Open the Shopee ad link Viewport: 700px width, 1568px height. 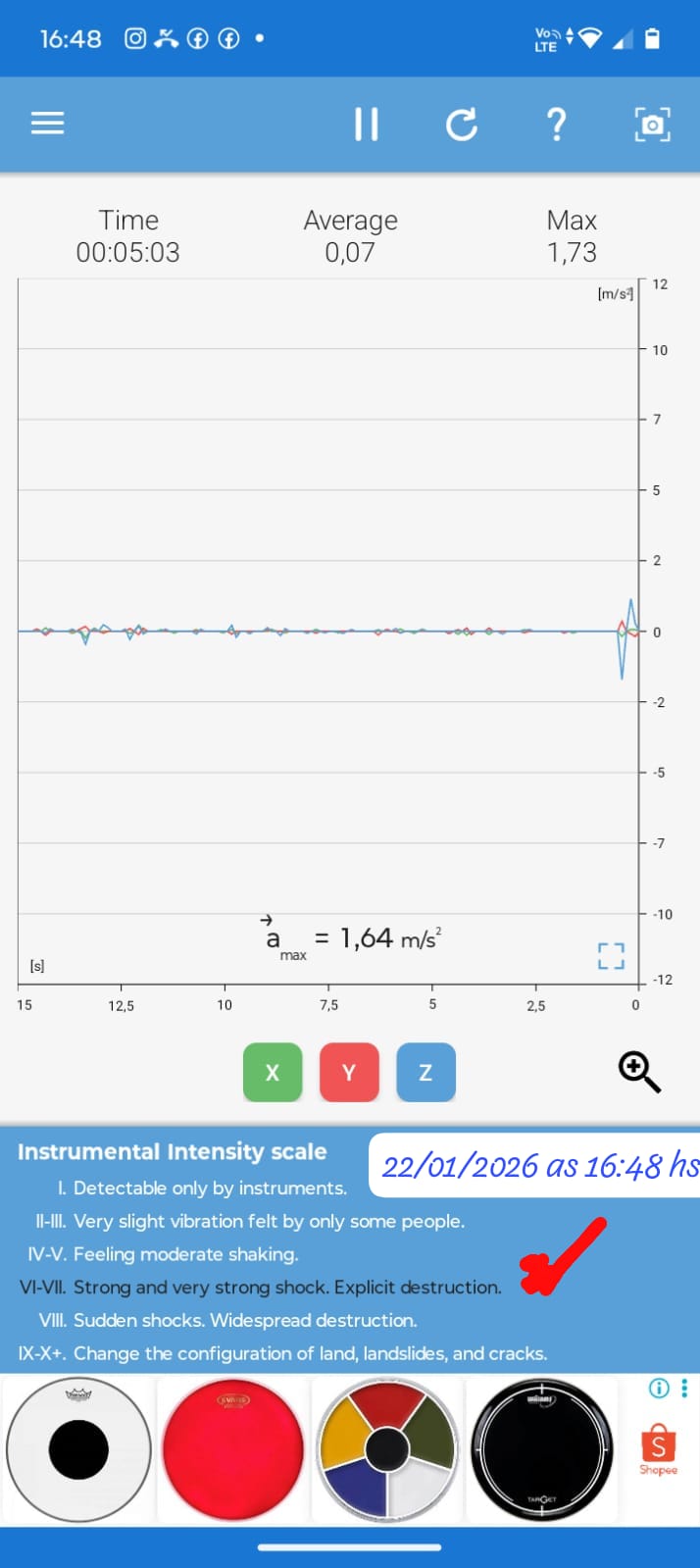tap(658, 1450)
